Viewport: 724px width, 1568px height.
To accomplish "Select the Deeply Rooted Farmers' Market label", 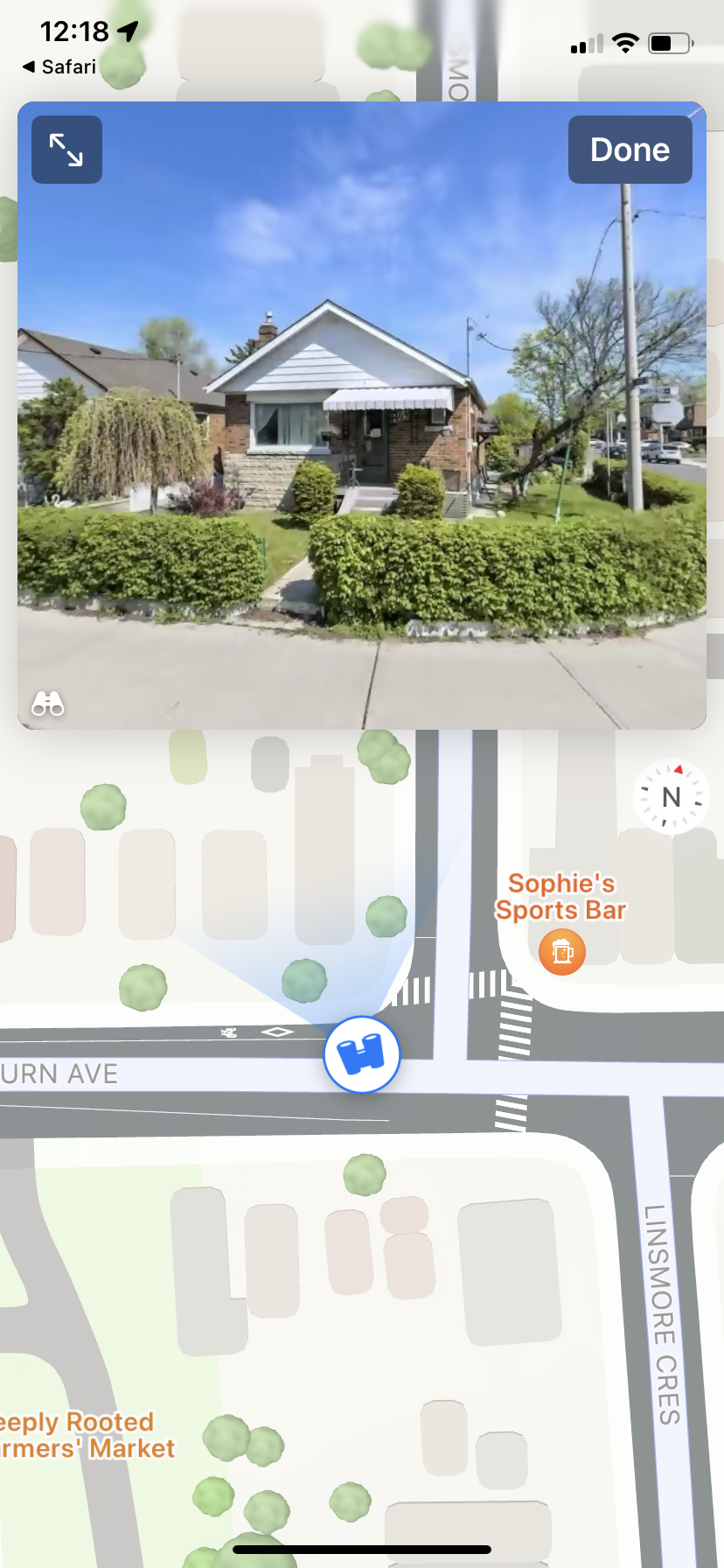I will tap(84, 1435).
